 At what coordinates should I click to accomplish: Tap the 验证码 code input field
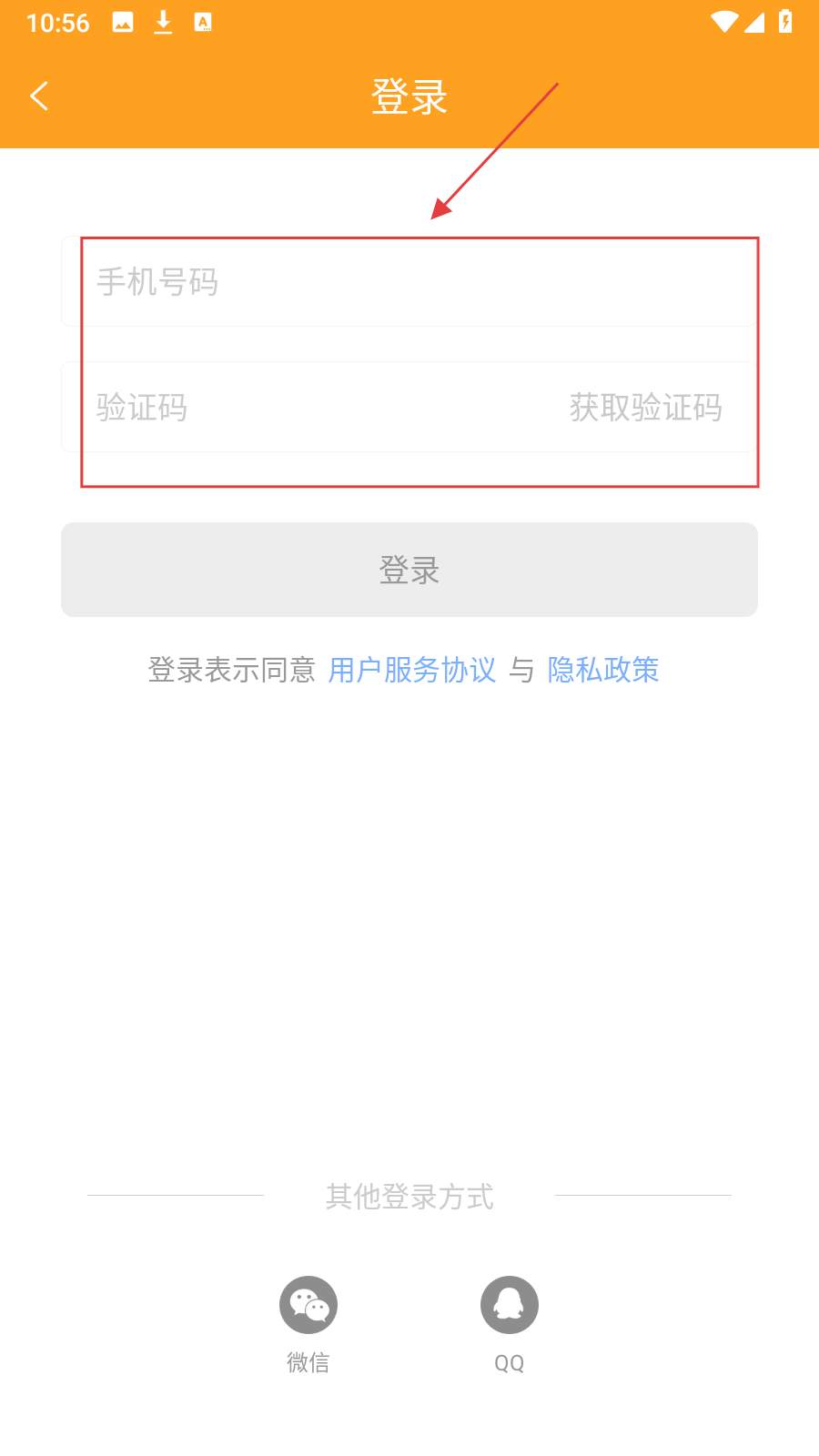click(x=309, y=407)
